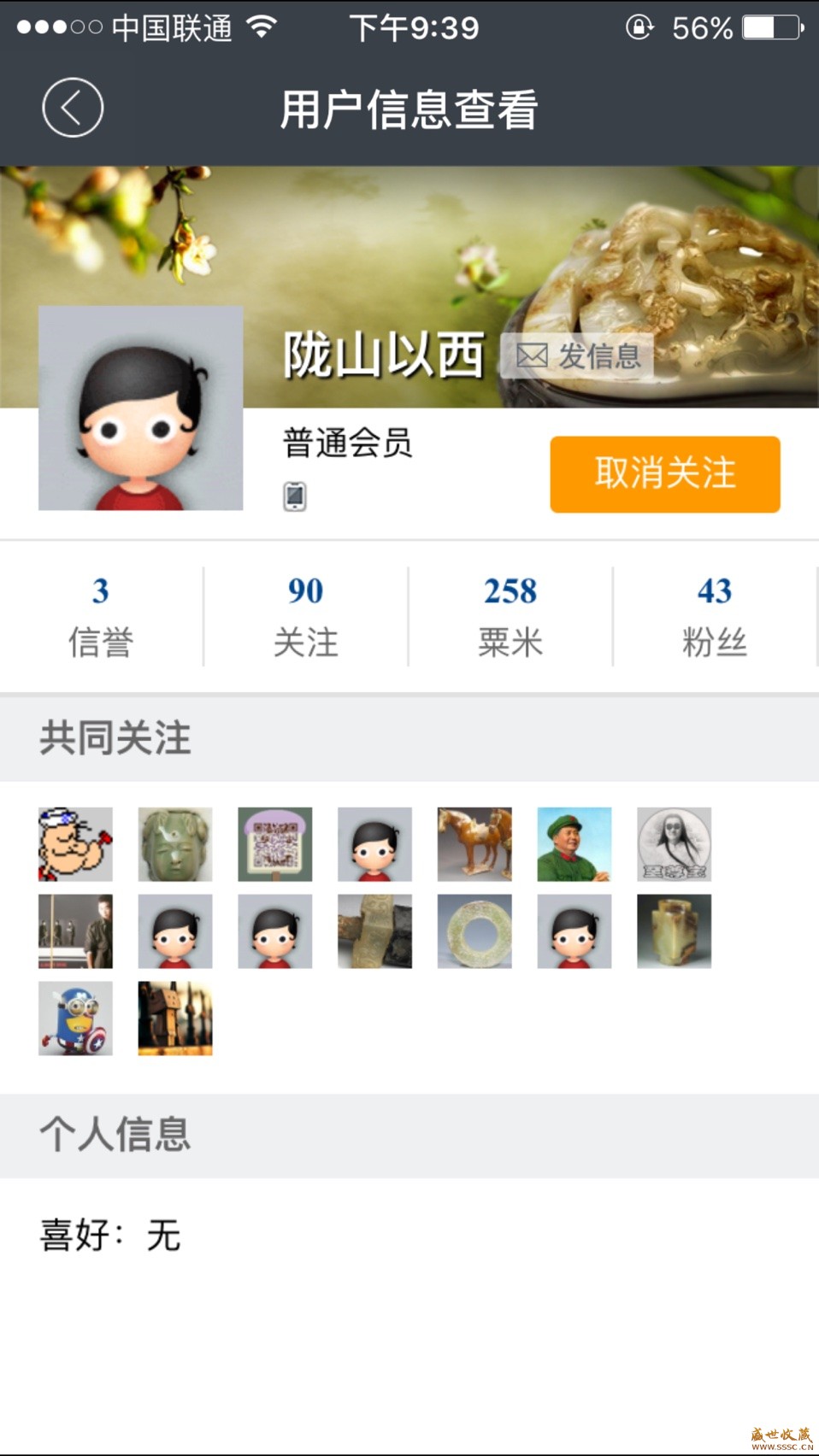819x1456 pixels.
Task: Open the 粉丝 fans list
Action: [x=715, y=615]
